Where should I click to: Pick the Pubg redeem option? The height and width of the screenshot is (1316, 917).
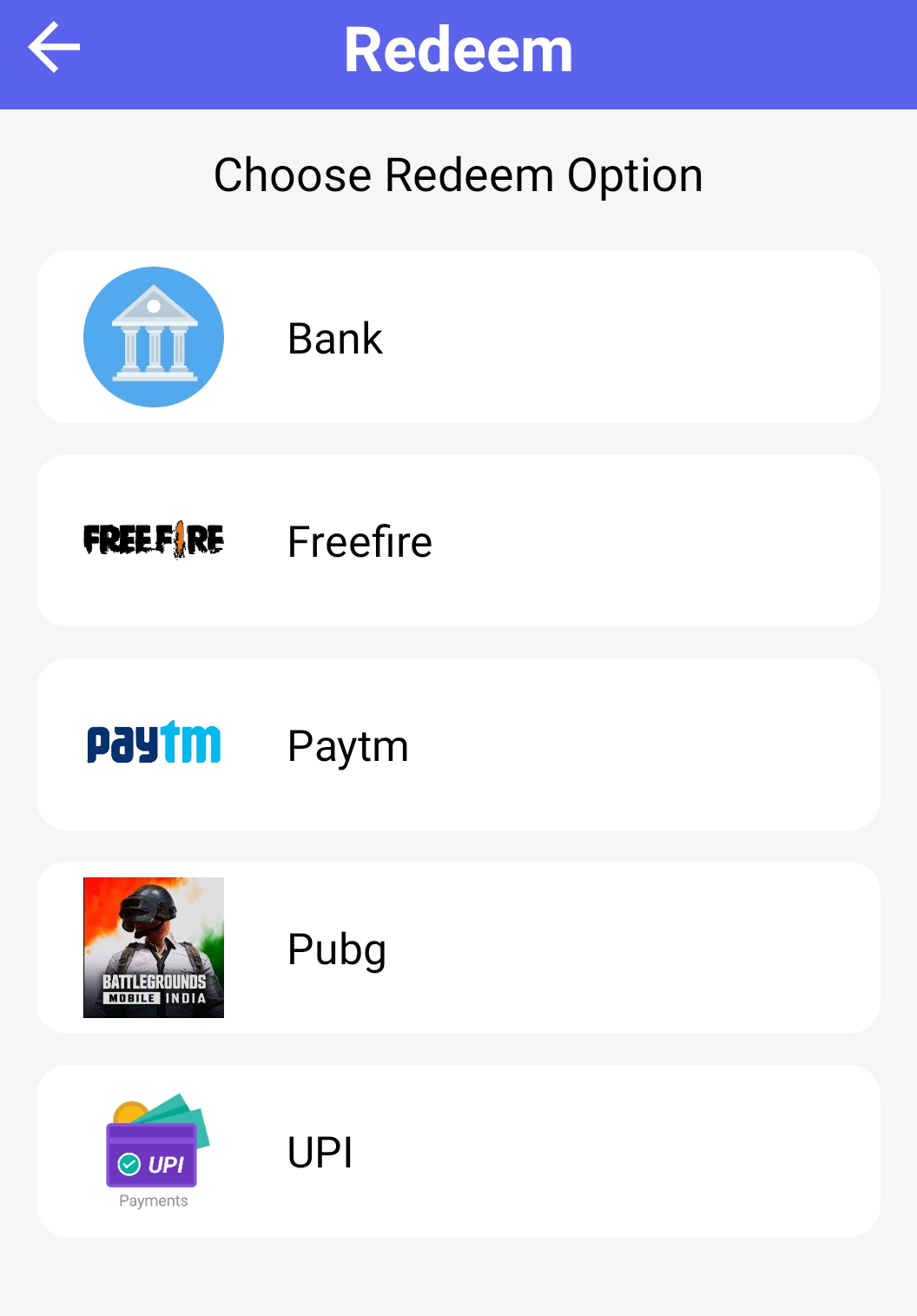(458, 948)
